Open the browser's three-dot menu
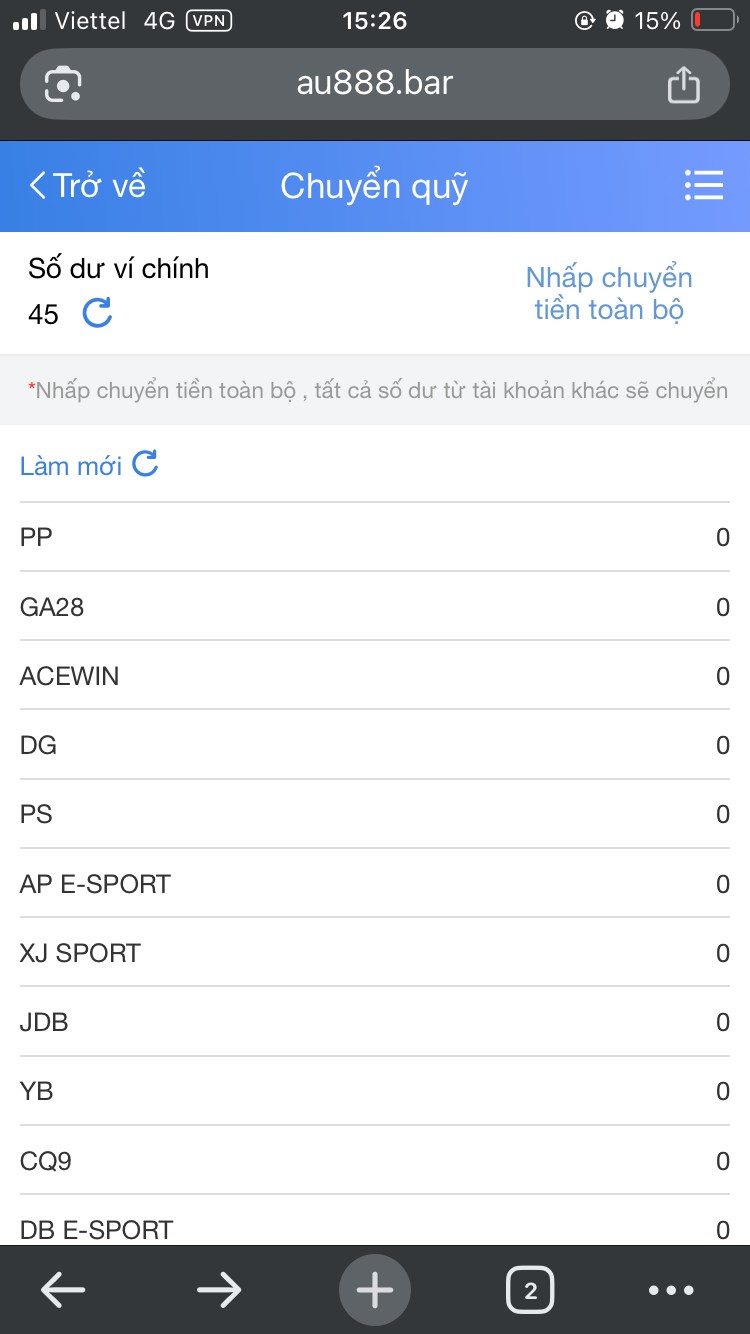 tap(671, 1290)
